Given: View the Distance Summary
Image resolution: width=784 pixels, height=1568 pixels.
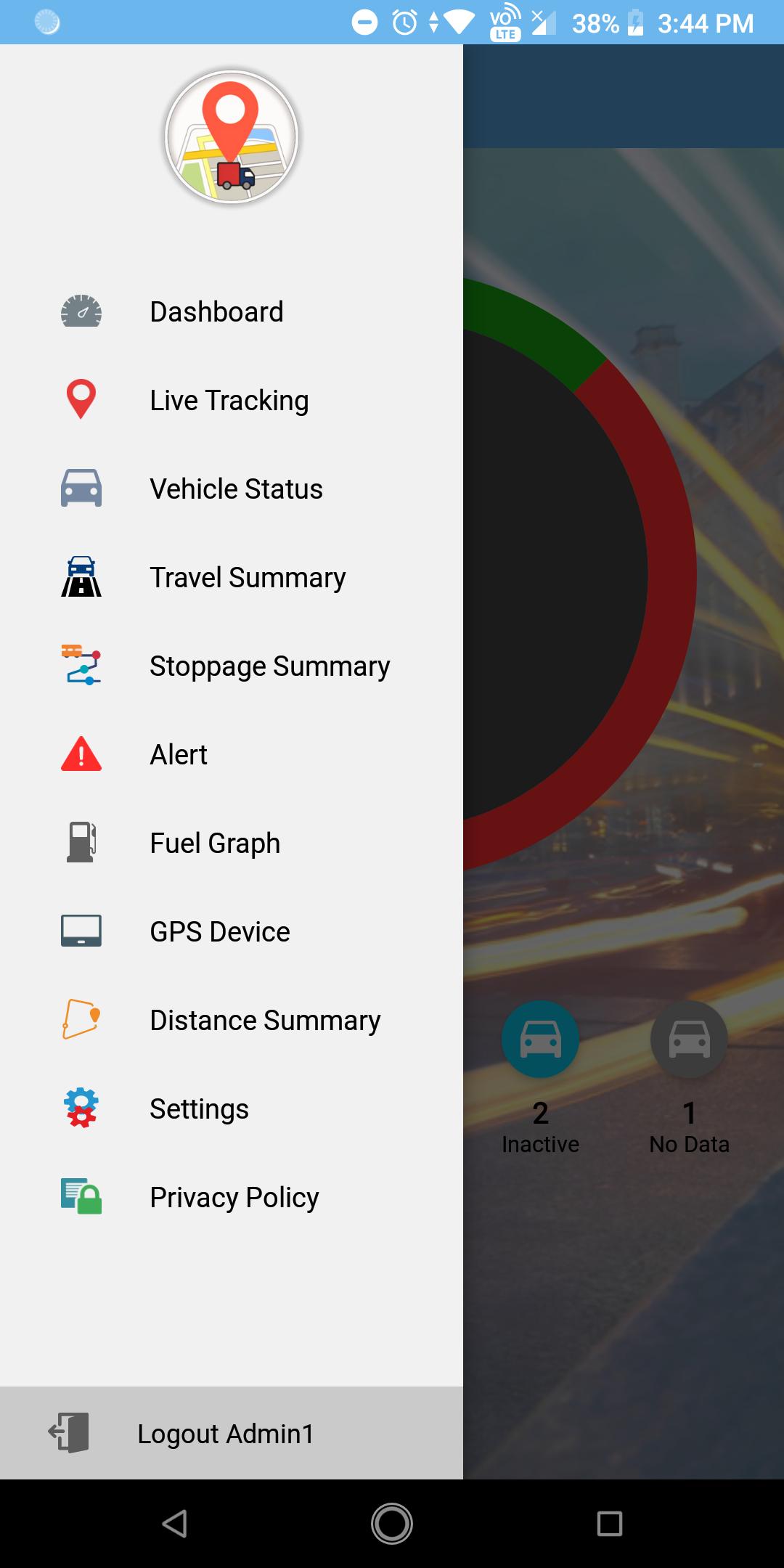Looking at the screenshot, I should pyautogui.click(x=265, y=1021).
